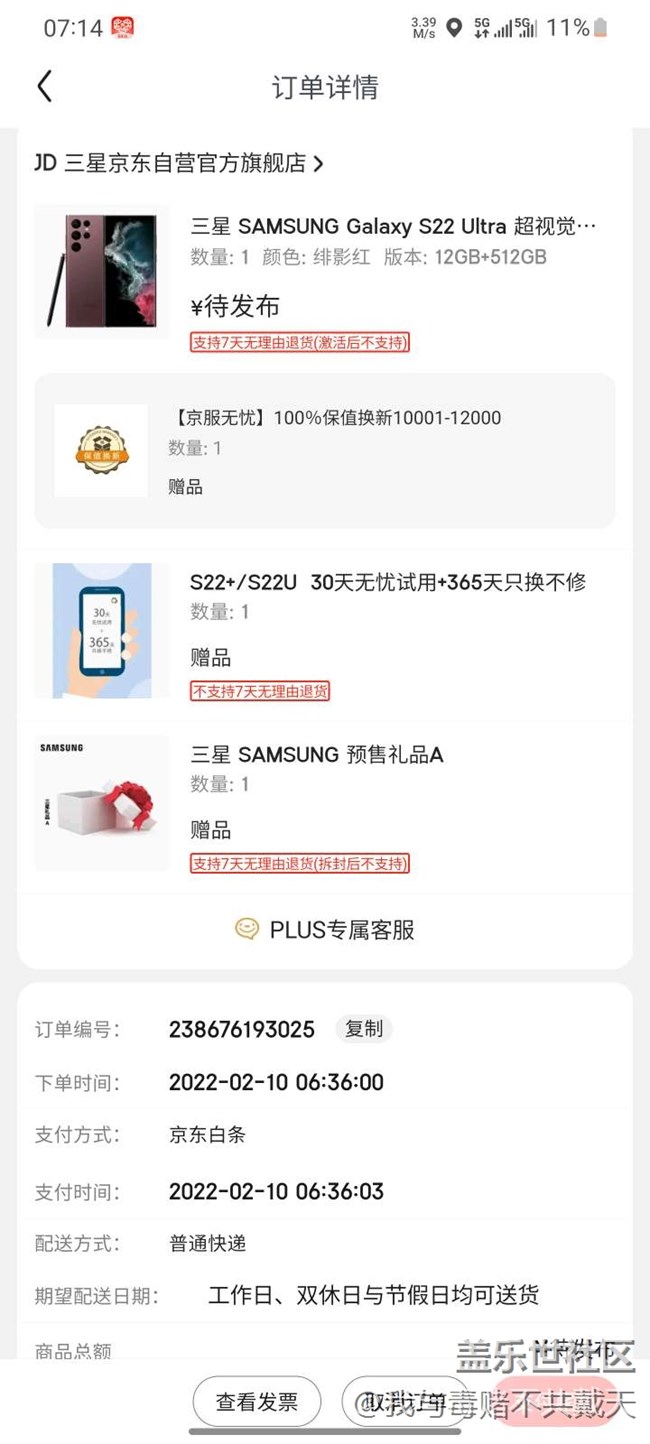The image size is (650, 1444).
Task: Open the 三星 预售礼品A gift item
Action: [325, 805]
